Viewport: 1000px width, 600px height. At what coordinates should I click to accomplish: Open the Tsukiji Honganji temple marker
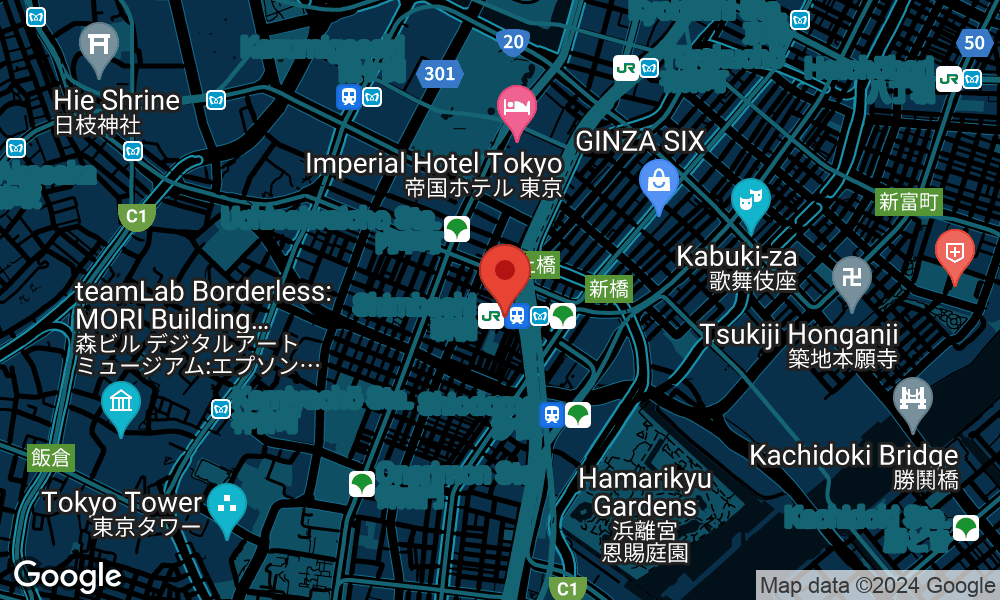[x=851, y=278]
